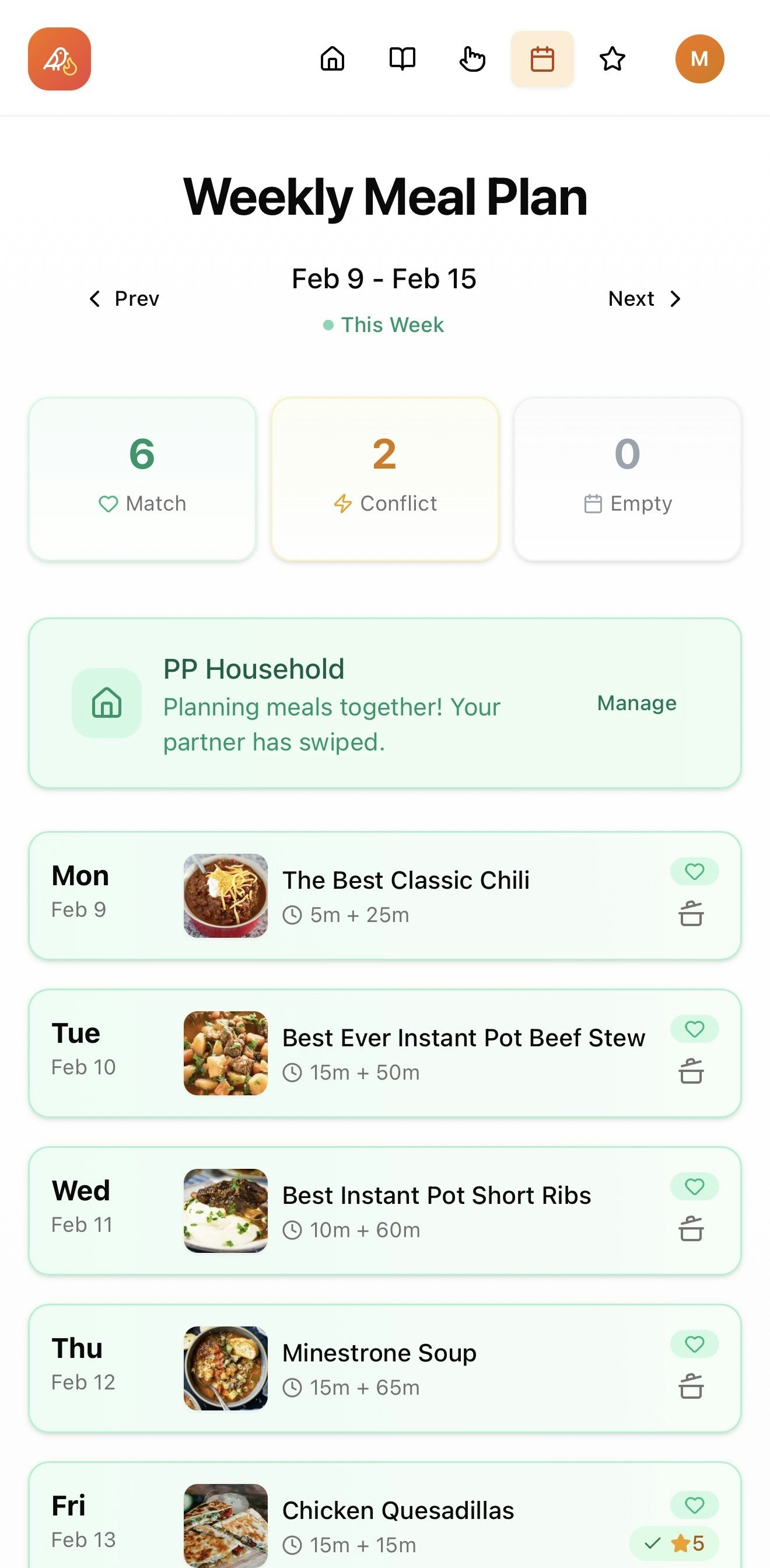
Task: Unfavorite Minestrone Soup via its heart toggle
Action: click(x=694, y=1344)
